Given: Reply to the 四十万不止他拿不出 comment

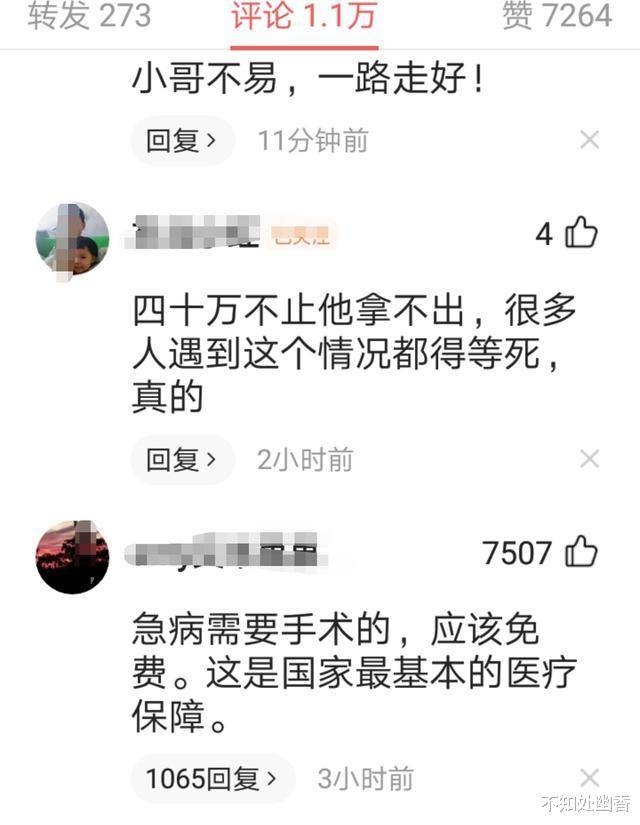Looking at the screenshot, I should [x=181, y=459].
